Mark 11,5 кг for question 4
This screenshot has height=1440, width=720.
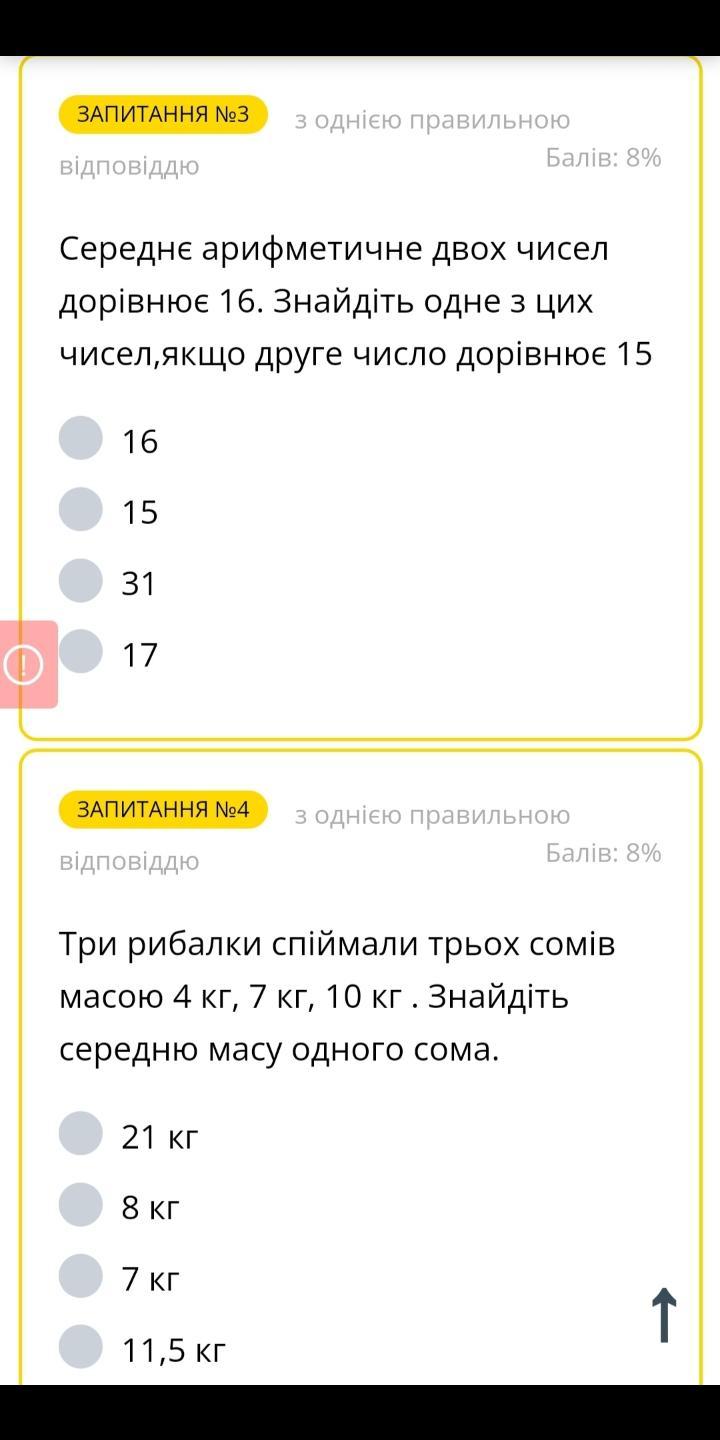pos(81,1346)
